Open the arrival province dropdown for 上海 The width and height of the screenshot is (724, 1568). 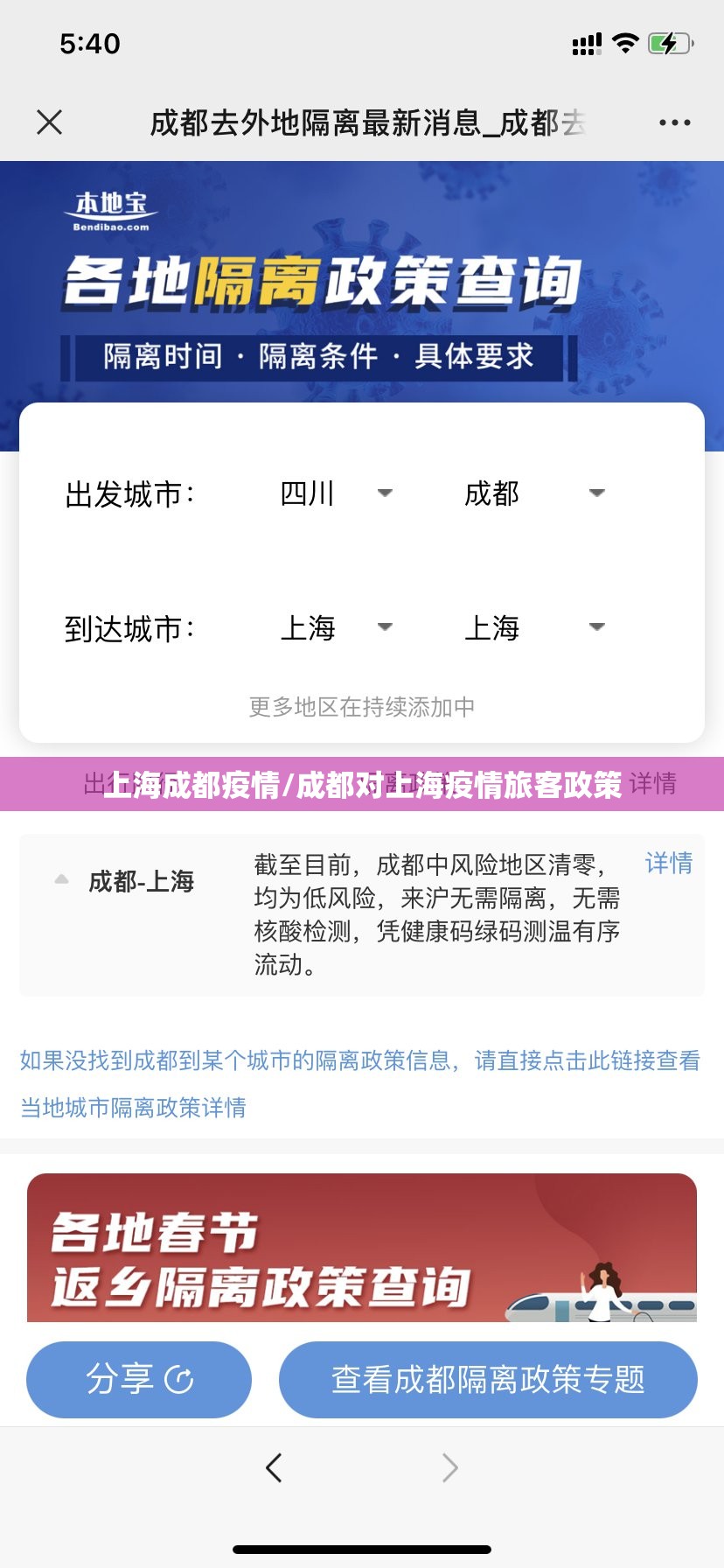coord(337,627)
